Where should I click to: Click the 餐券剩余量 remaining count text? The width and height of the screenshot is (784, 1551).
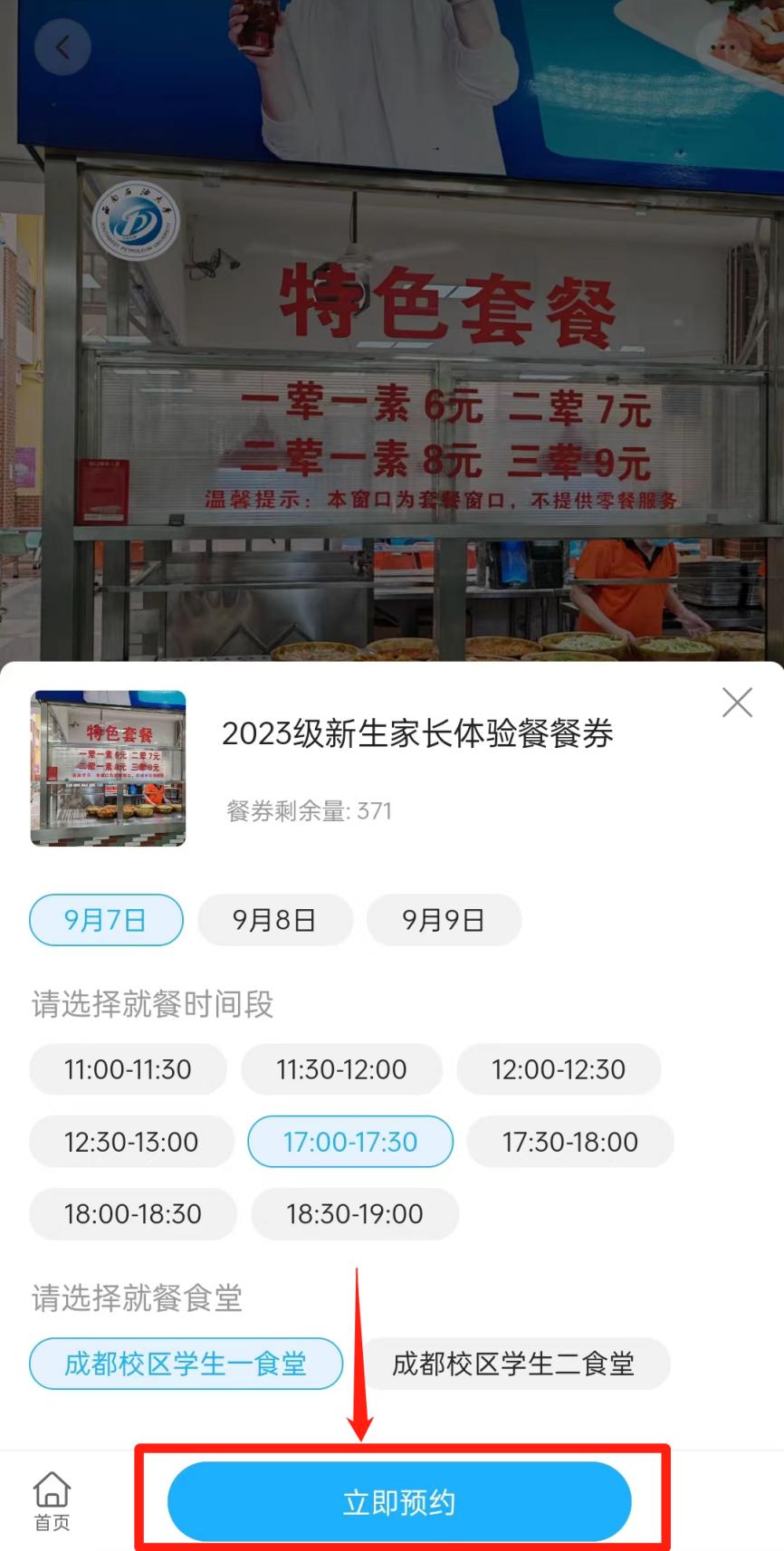pos(306,810)
